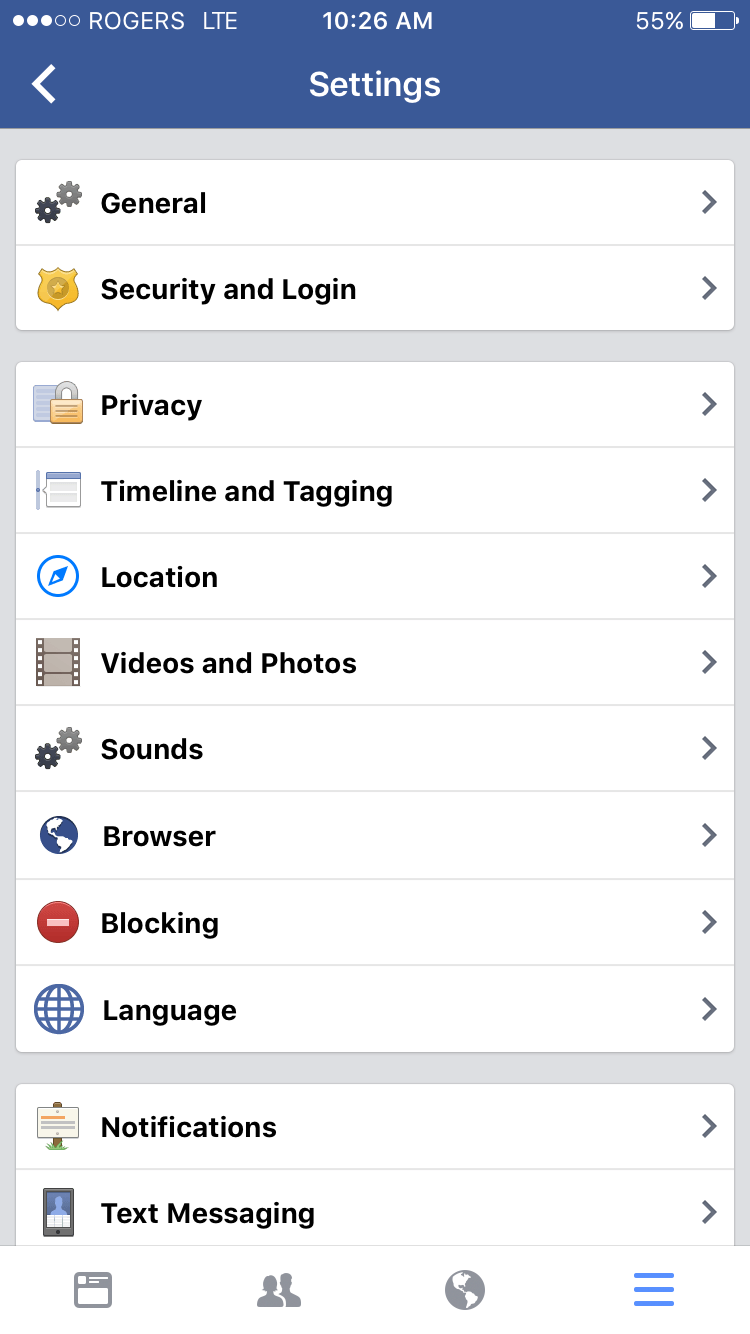Switch to the Friends tab
Screen dimensions: 750x1334
tap(279, 1290)
